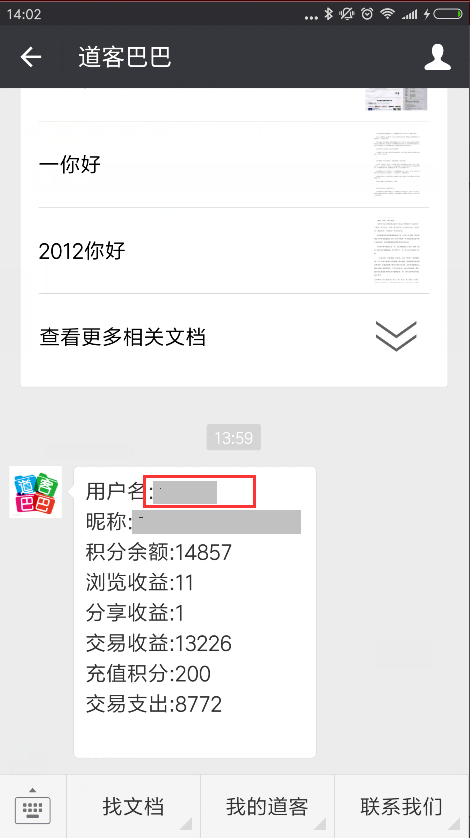Open the account profile icon
The image size is (470, 838).
point(437,57)
